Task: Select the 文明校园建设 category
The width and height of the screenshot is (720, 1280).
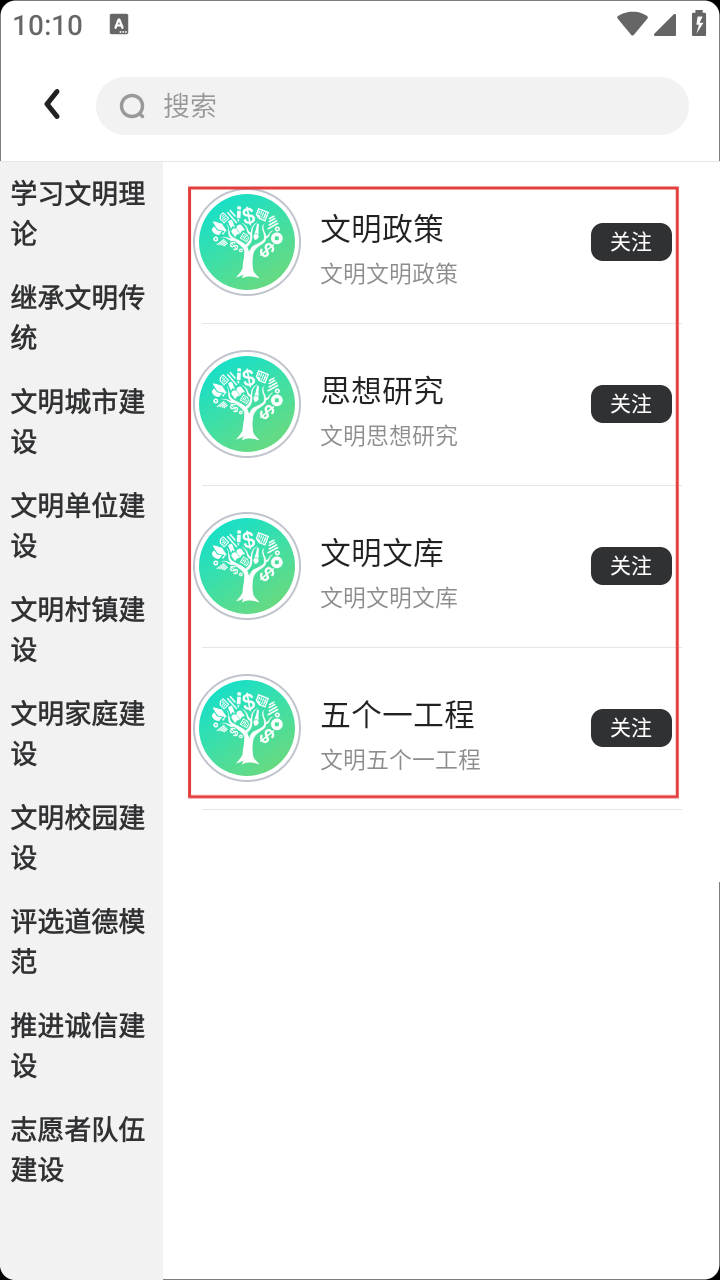Action: pyautogui.click(x=78, y=837)
